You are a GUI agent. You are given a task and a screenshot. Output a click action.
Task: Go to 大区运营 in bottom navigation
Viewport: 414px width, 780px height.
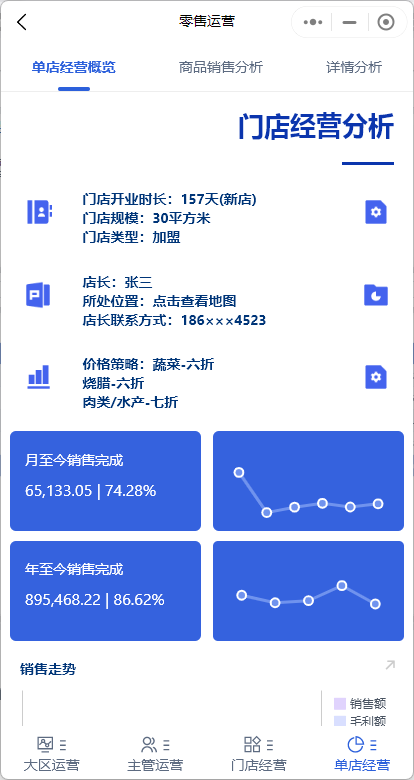pyautogui.click(x=51, y=755)
